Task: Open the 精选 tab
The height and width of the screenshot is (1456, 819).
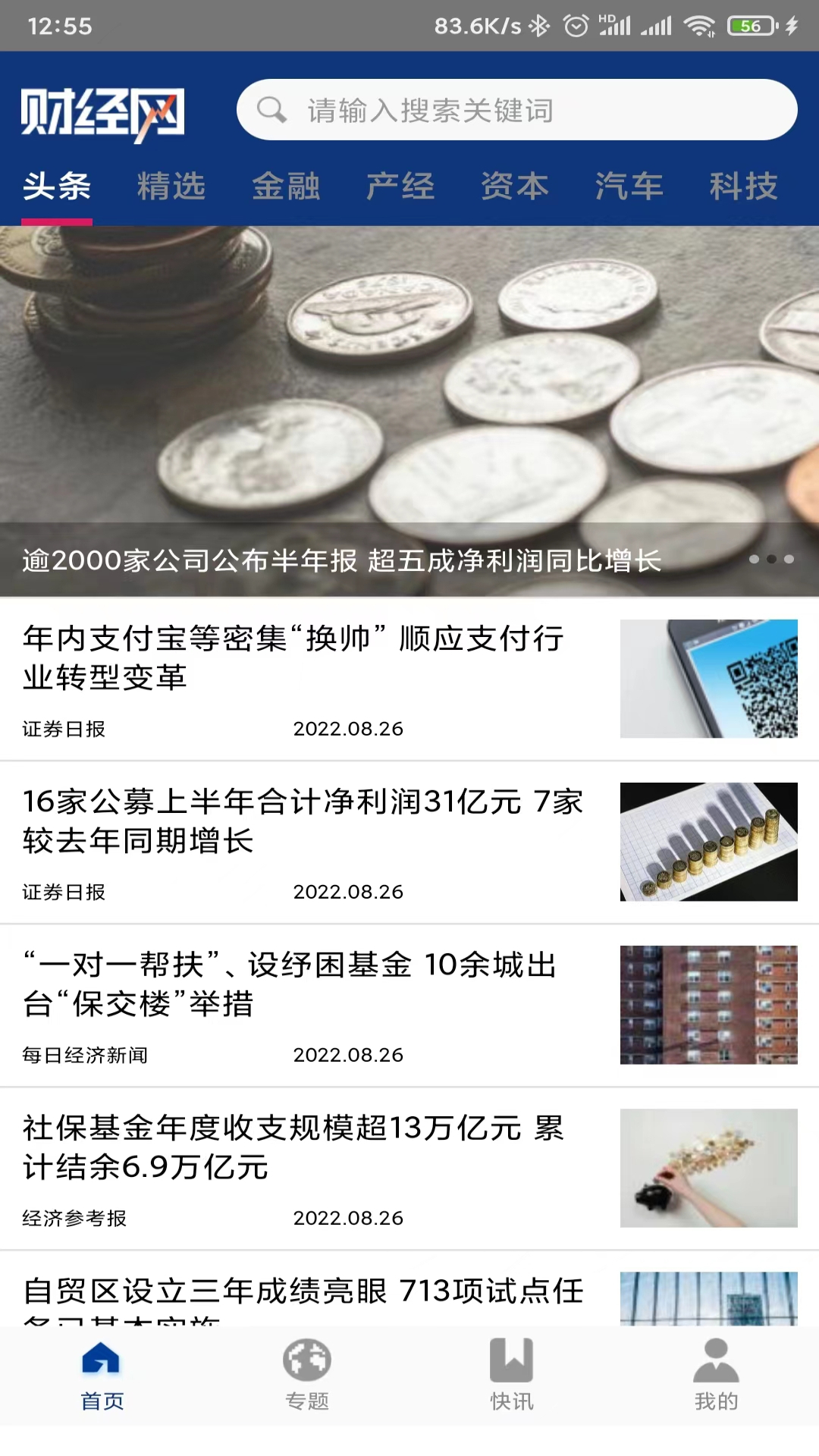Action: (171, 184)
